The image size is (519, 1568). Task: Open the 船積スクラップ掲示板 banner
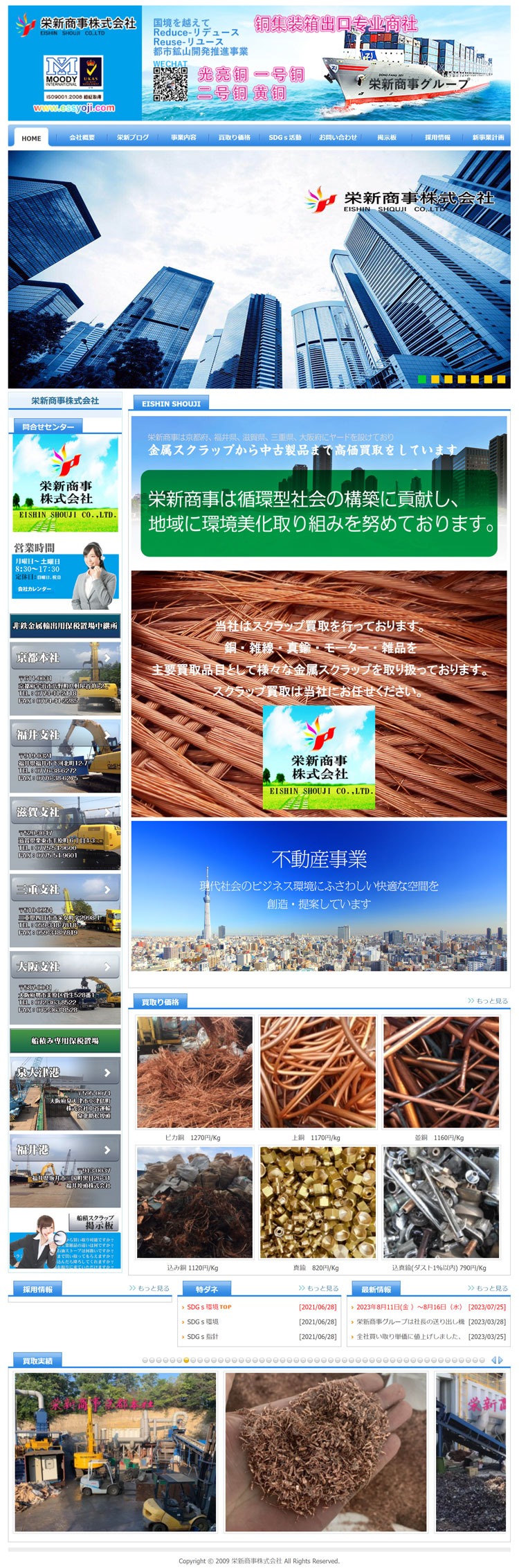point(65,1241)
